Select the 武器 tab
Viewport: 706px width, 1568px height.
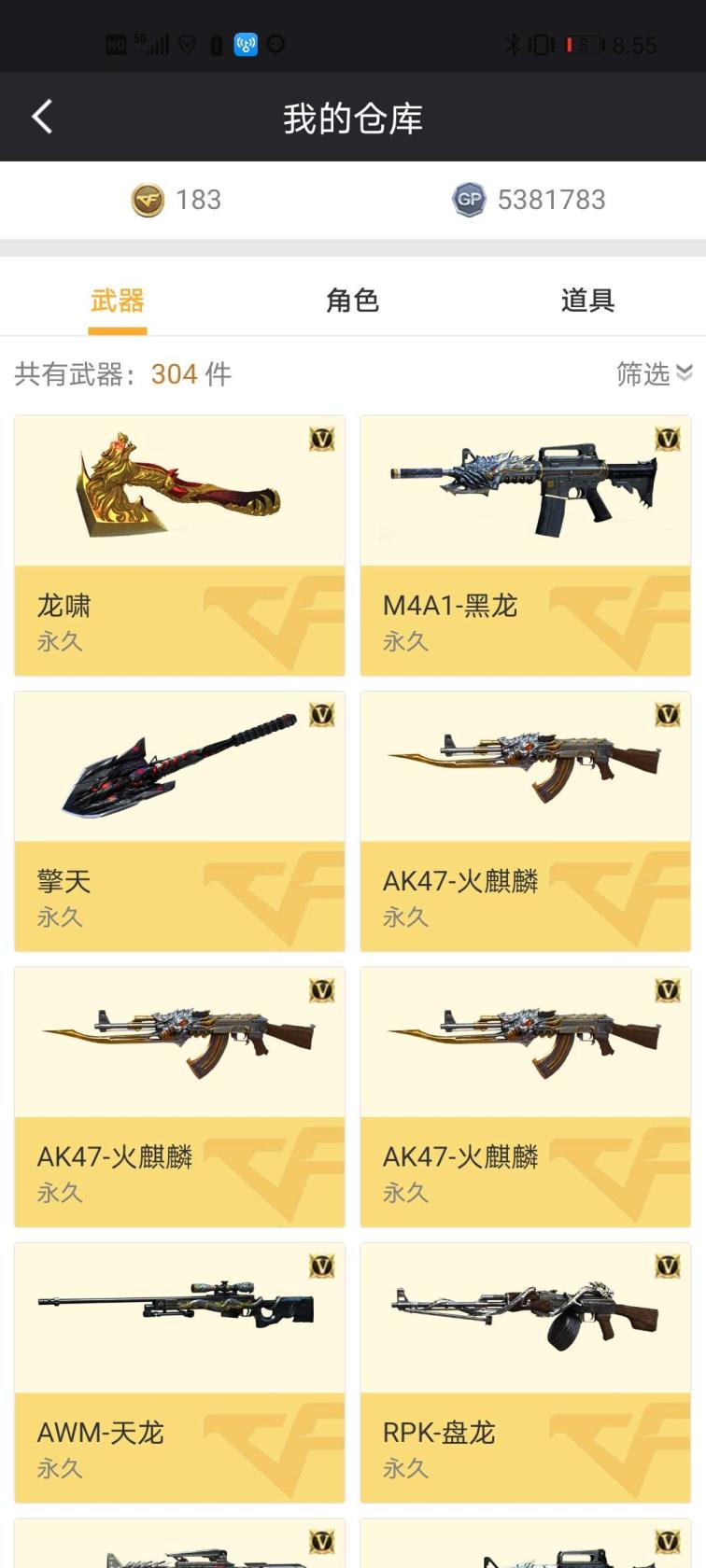[x=118, y=301]
